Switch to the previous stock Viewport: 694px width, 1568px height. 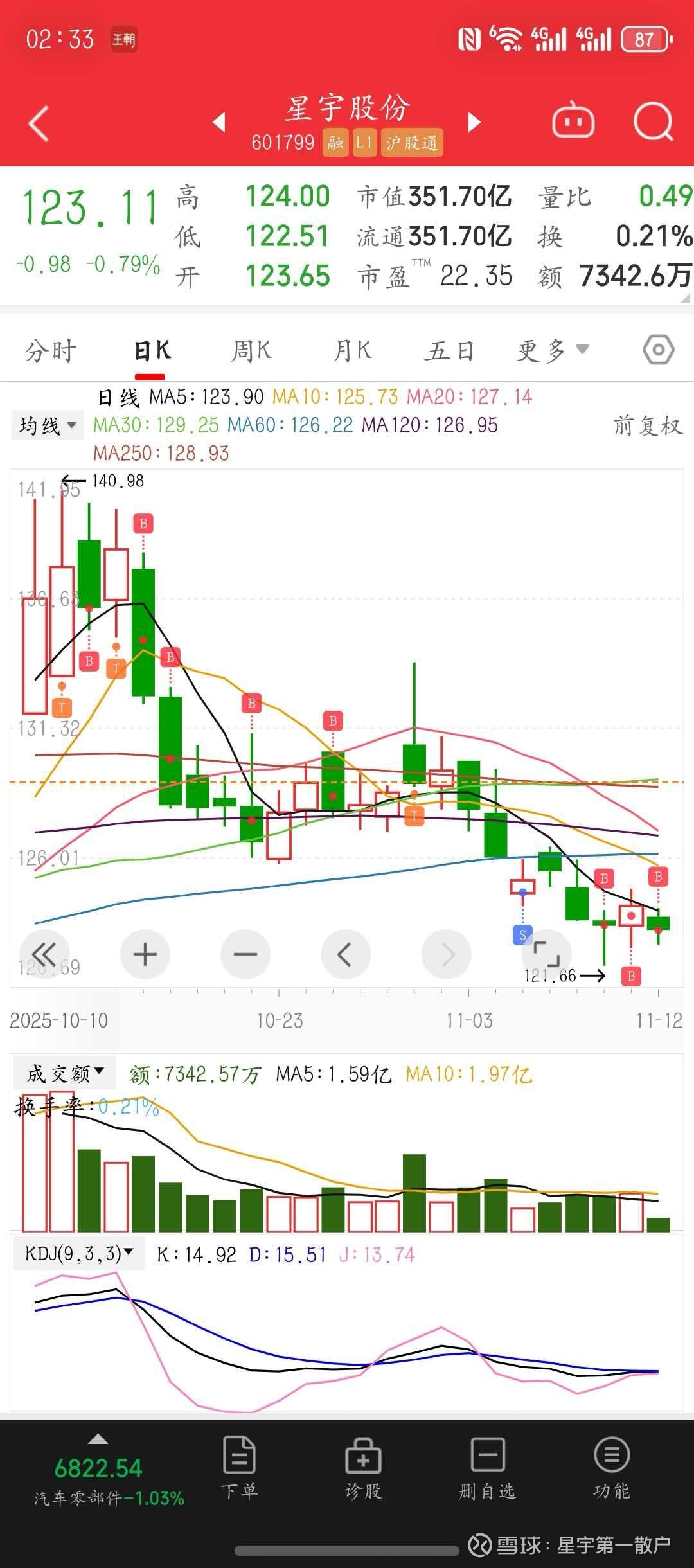220,121
